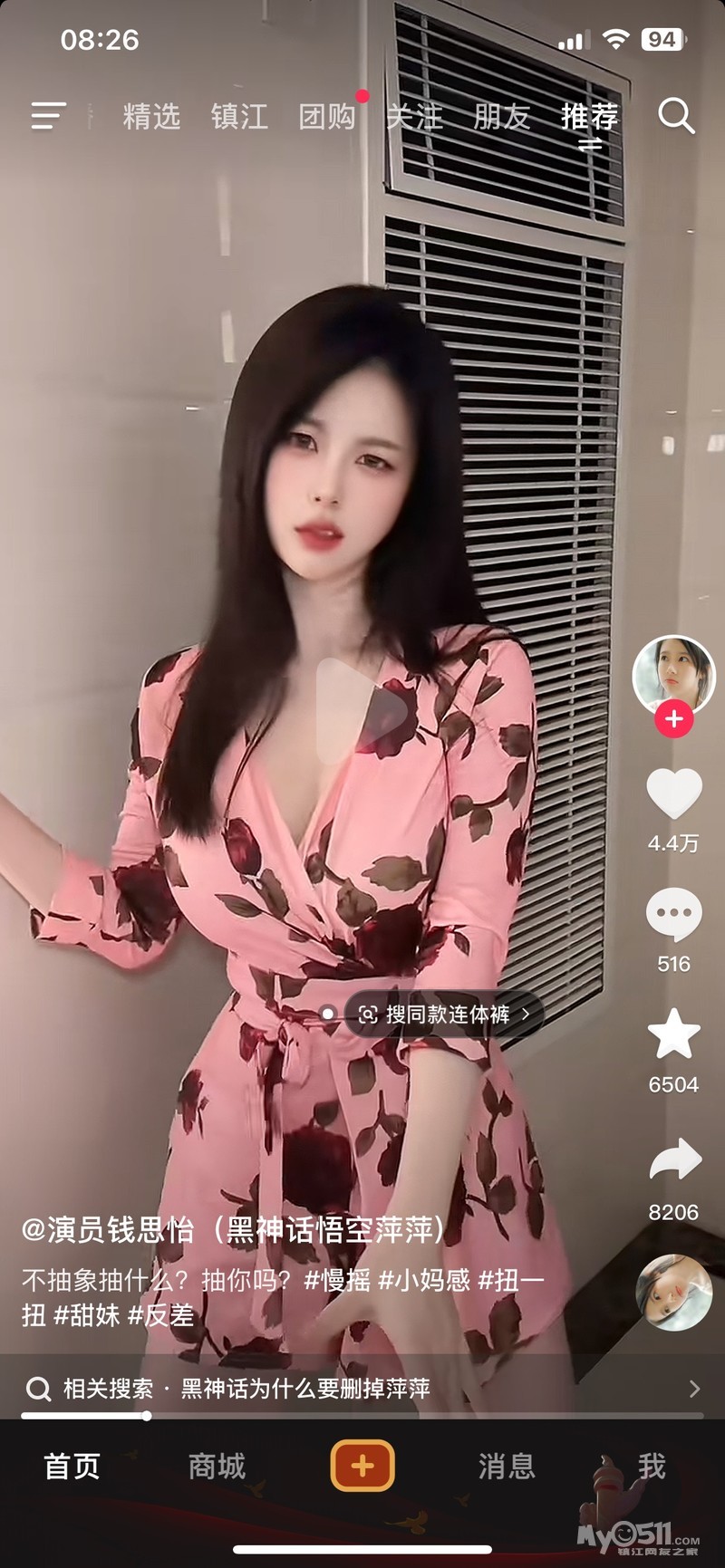This screenshot has width=725, height=1568.
Task: Add this video to favorites star
Action: [x=673, y=1034]
